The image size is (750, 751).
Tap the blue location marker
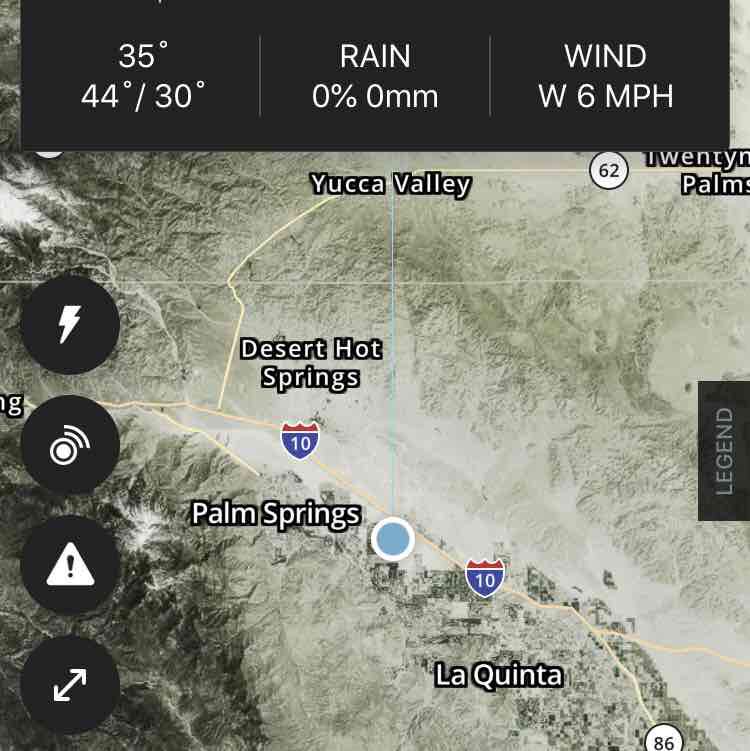(392, 539)
